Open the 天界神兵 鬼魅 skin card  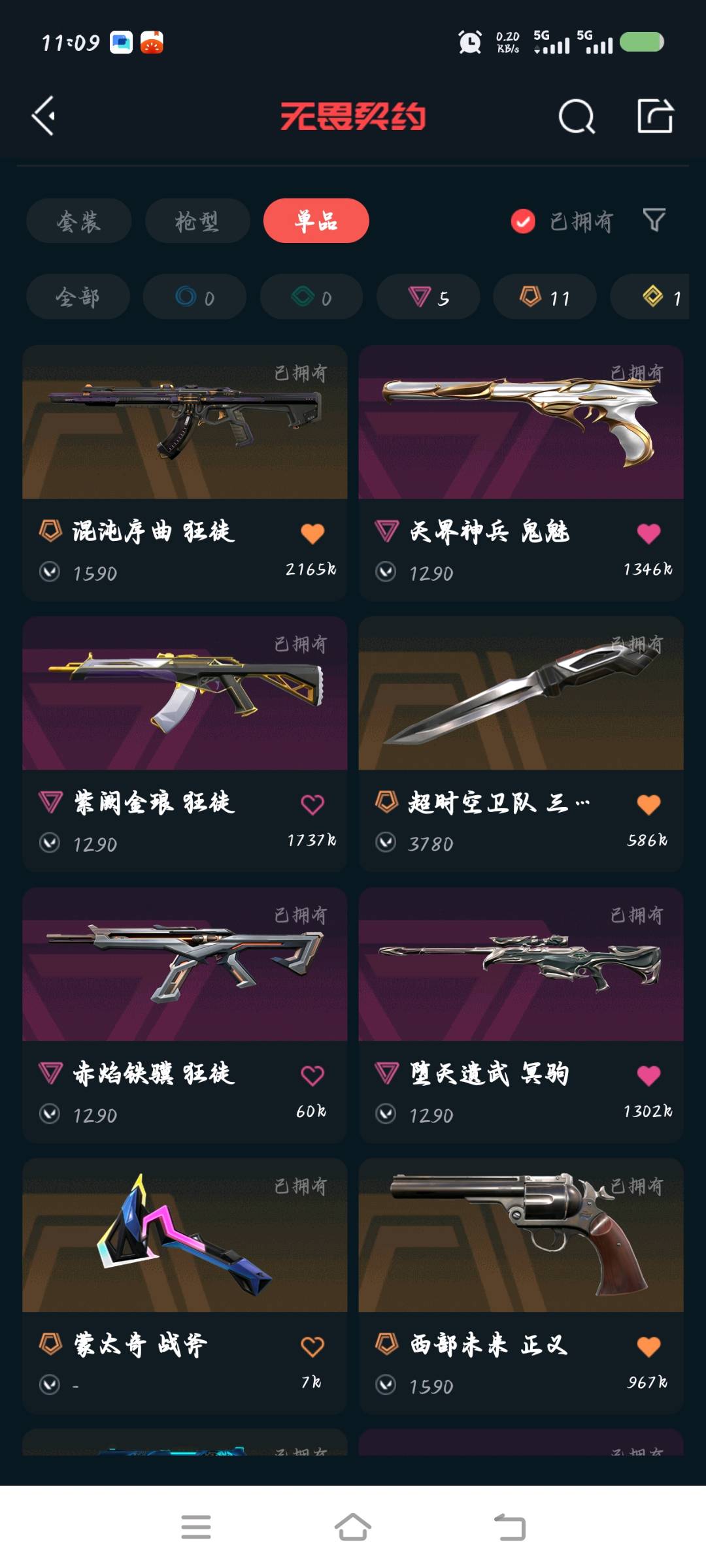pos(521,473)
